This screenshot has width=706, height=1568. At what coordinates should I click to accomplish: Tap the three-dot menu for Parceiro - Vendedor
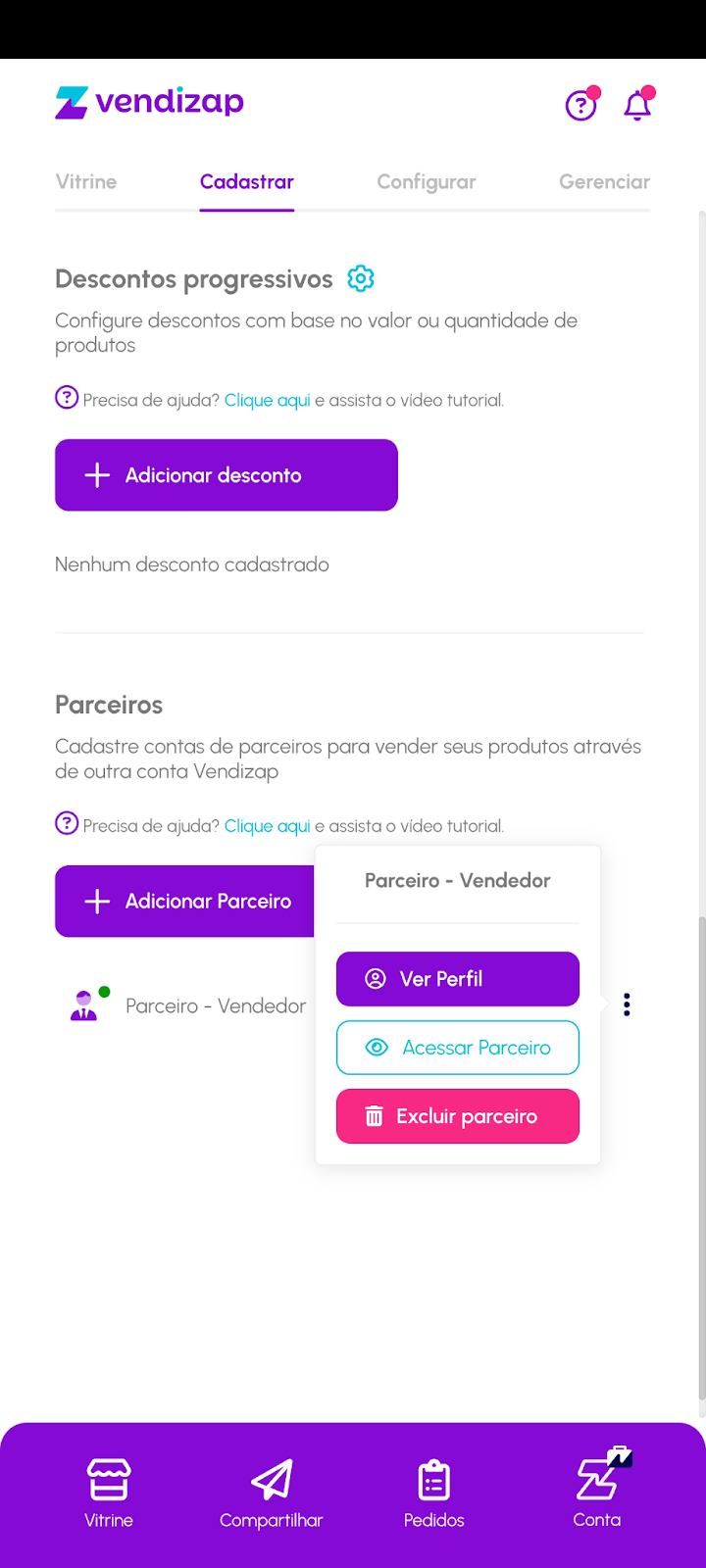(627, 1004)
